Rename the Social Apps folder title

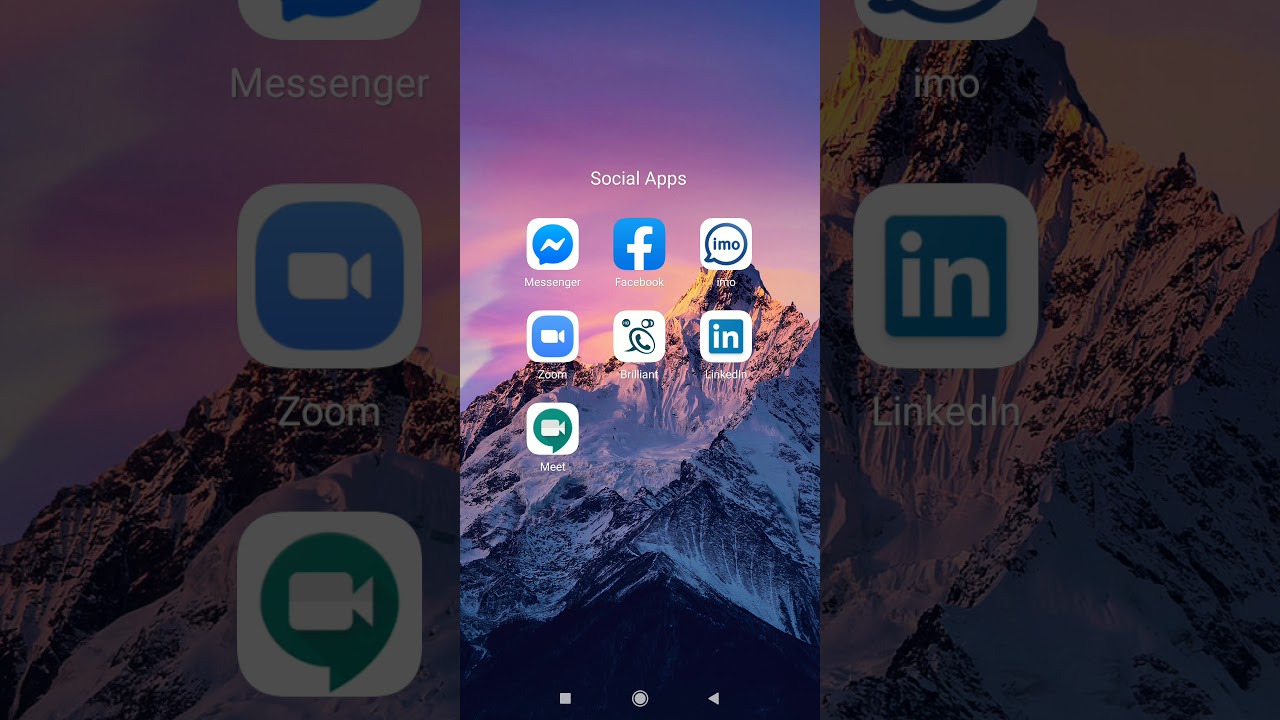click(x=638, y=179)
